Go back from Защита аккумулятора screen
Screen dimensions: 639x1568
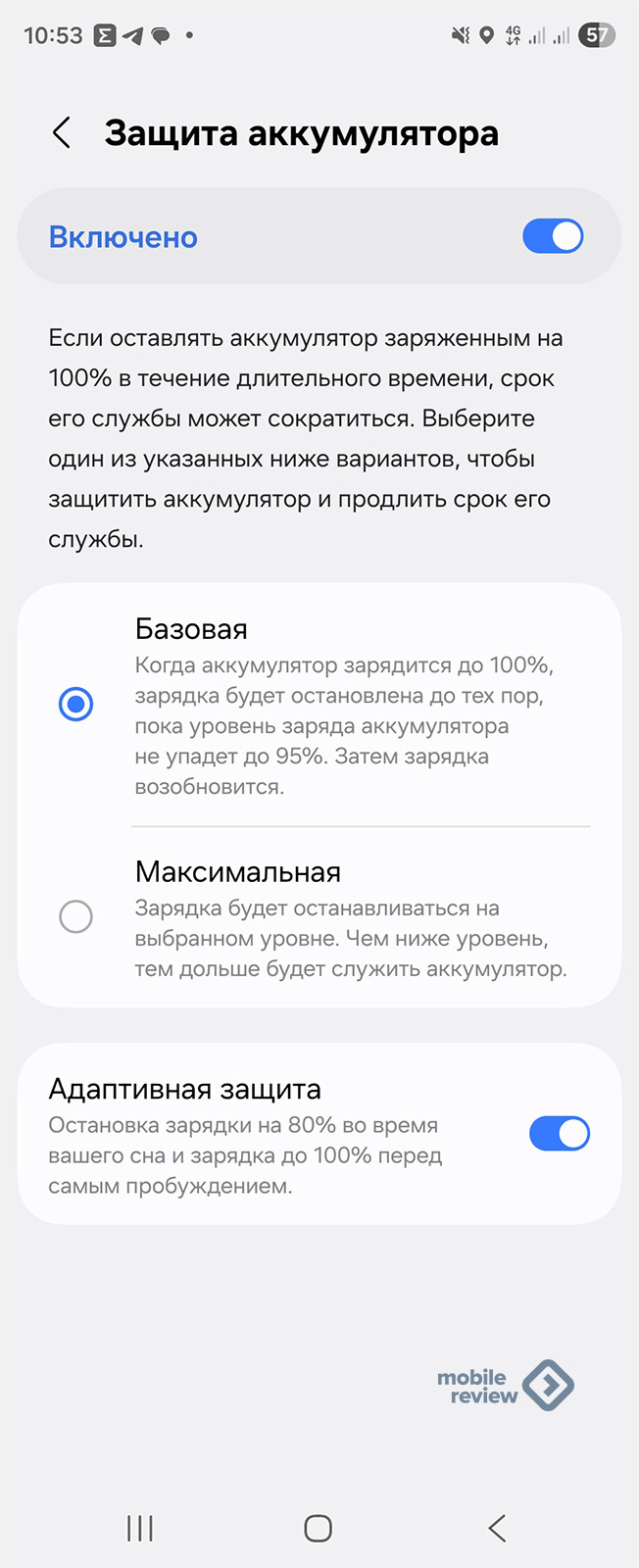[x=62, y=133]
